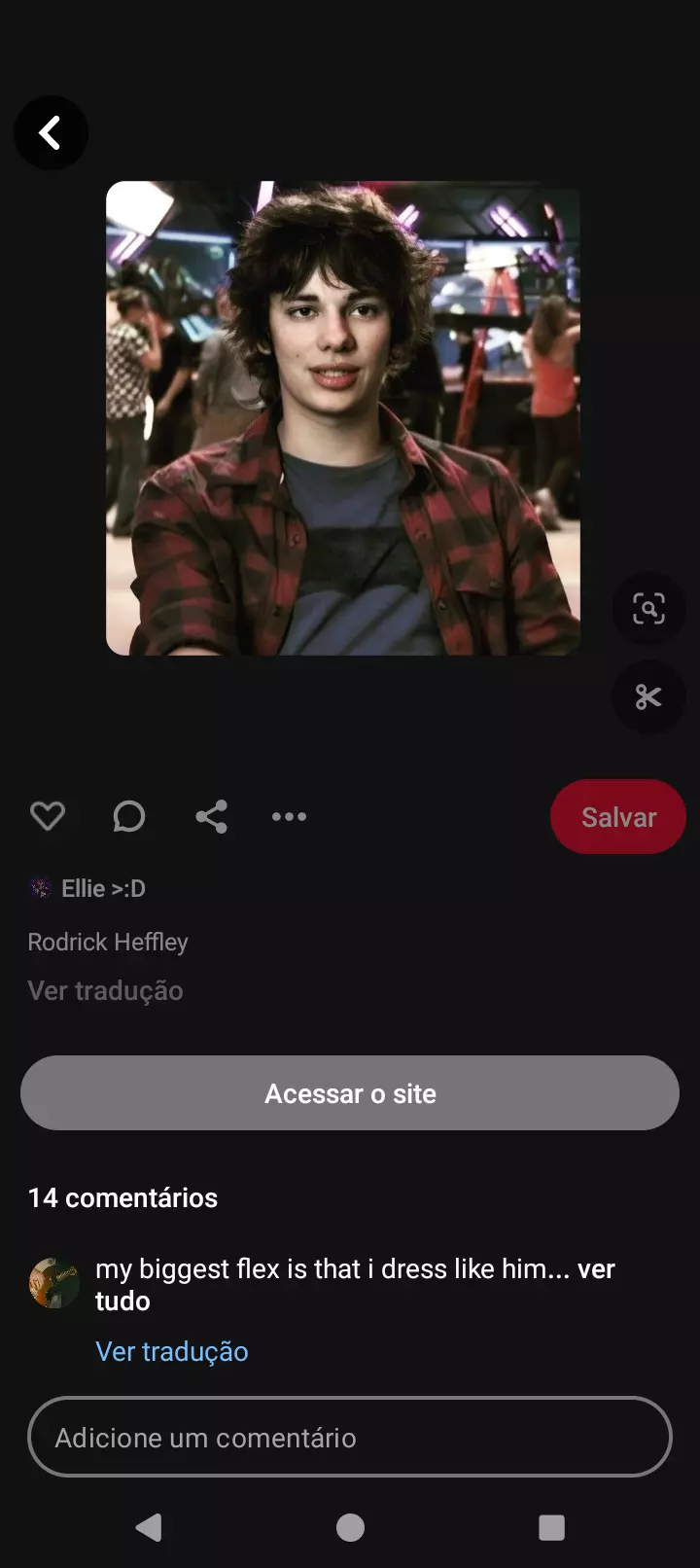This screenshot has width=700, height=1568.
Task: Translate the comment via Ver tradução
Action: tap(172, 1351)
